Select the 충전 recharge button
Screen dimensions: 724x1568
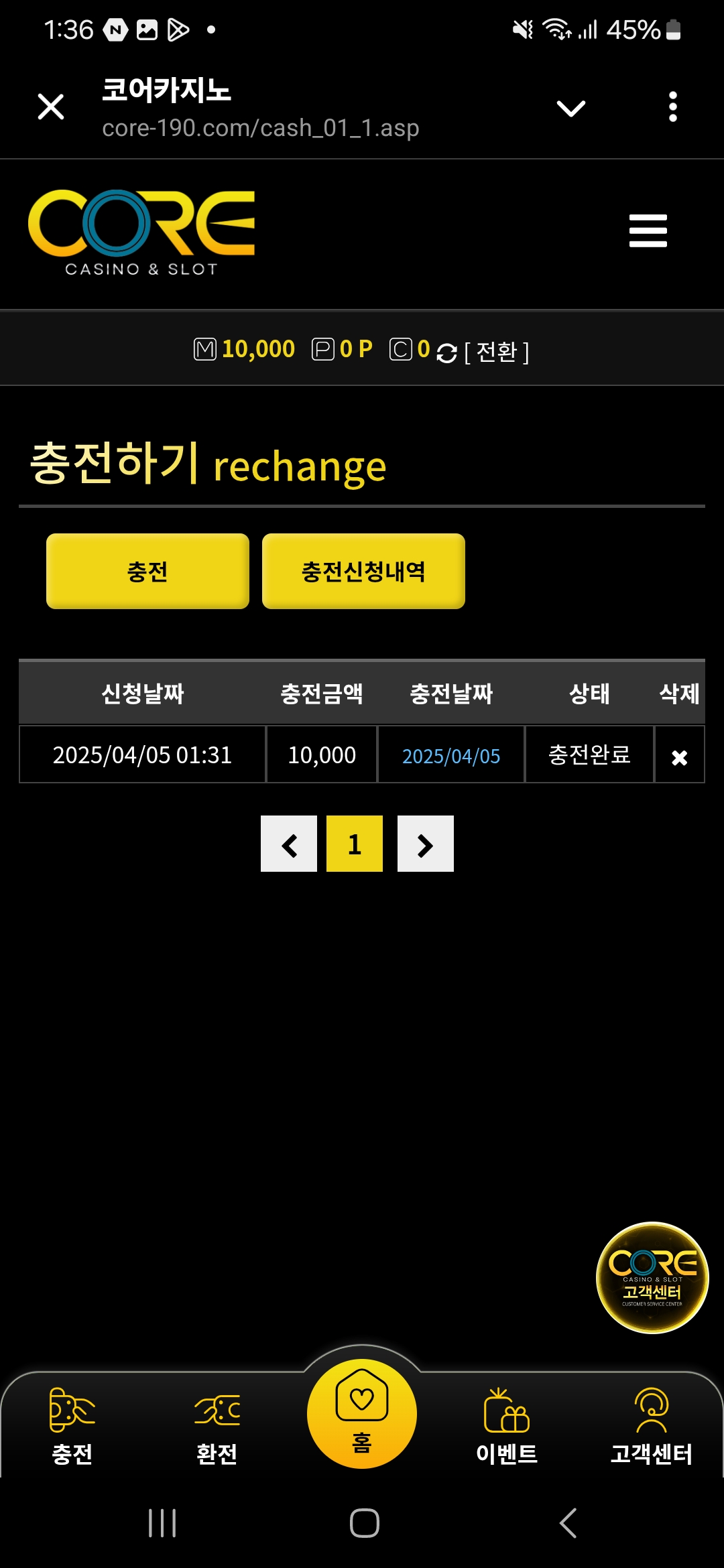(x=147, y=572)
